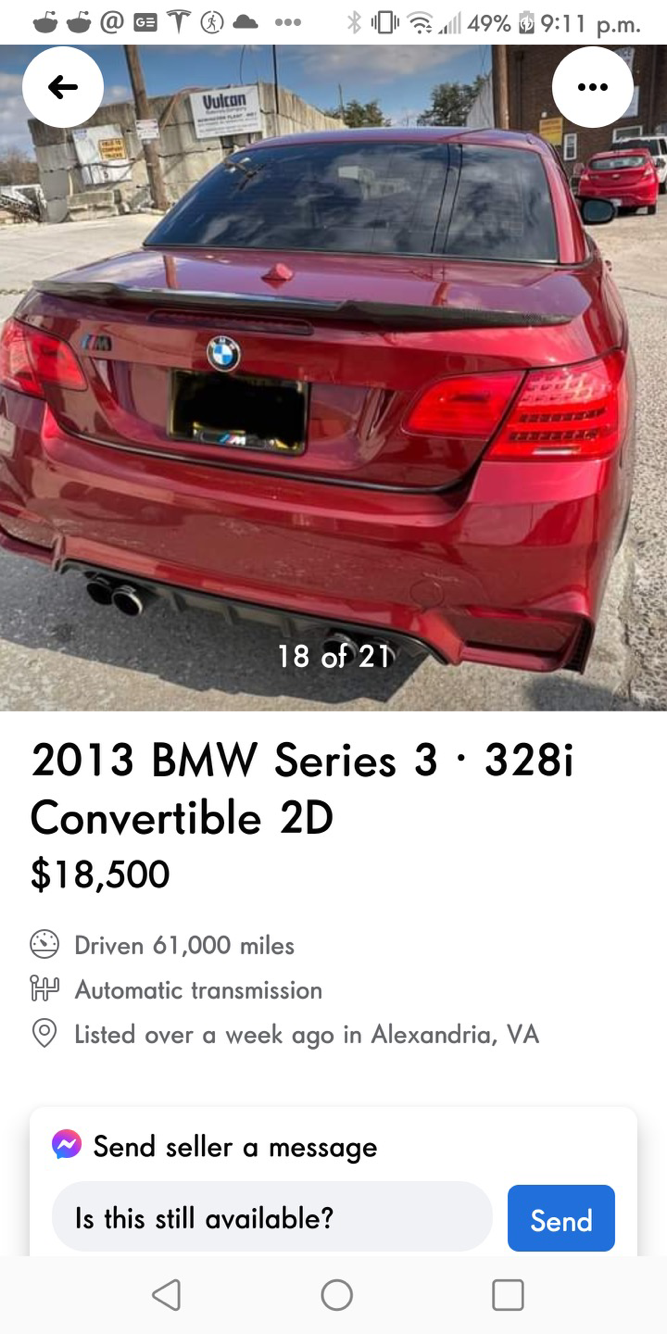The height and width of the screenshot is (1334, 667).
Task: Go back using the arrow button
Action: tap(63, 87)
